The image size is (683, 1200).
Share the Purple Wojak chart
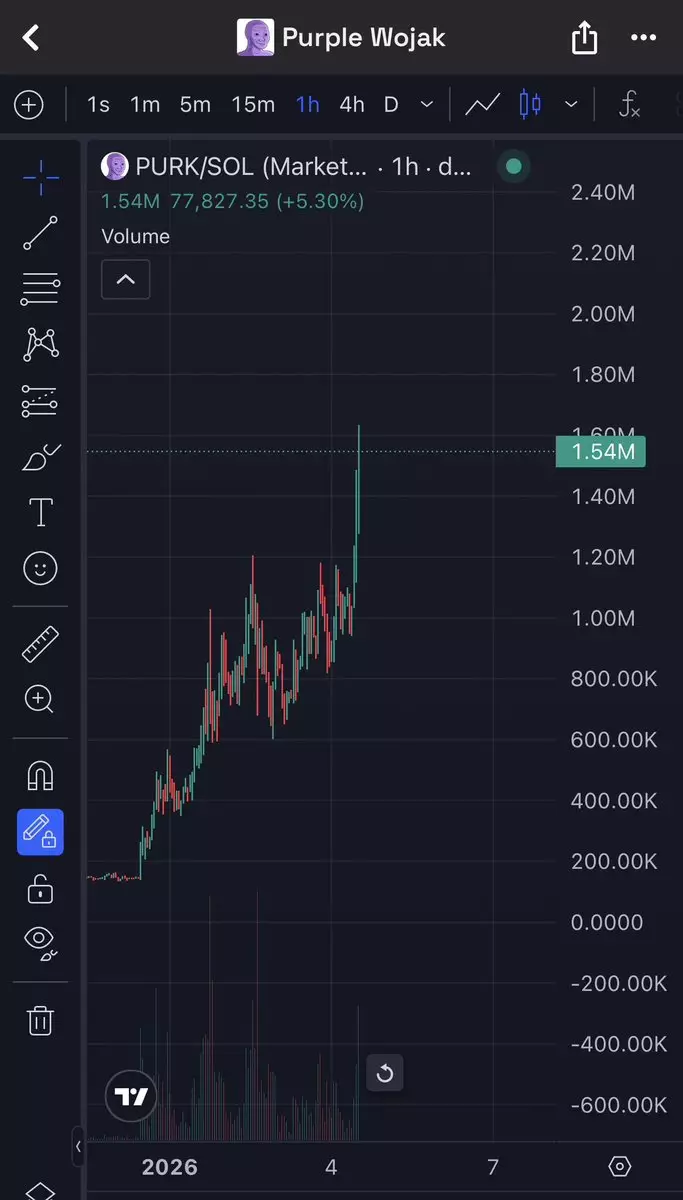pos(584,39)
